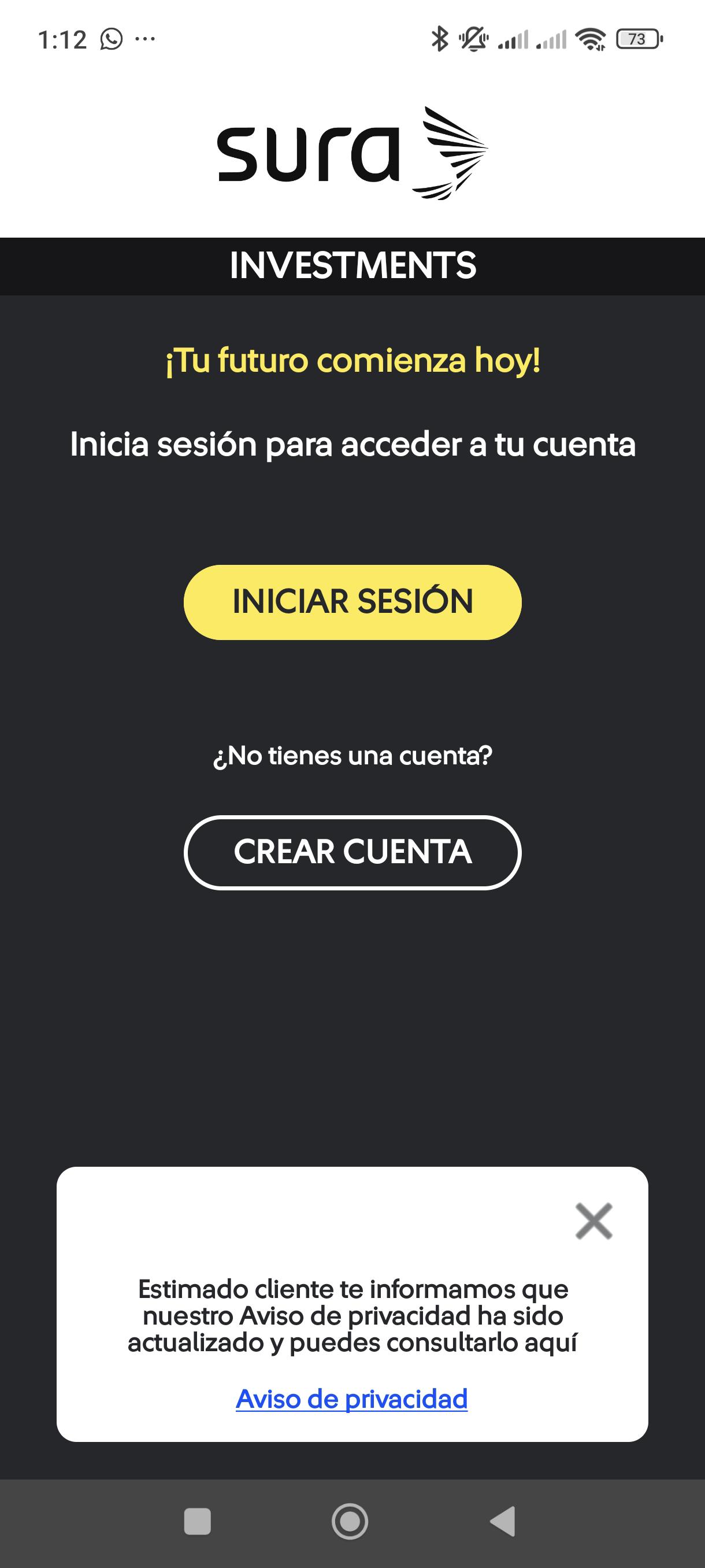Tap the INICIAR SESIÓN button
This screenshot has width=705, height=1568.
coord(352,602)
